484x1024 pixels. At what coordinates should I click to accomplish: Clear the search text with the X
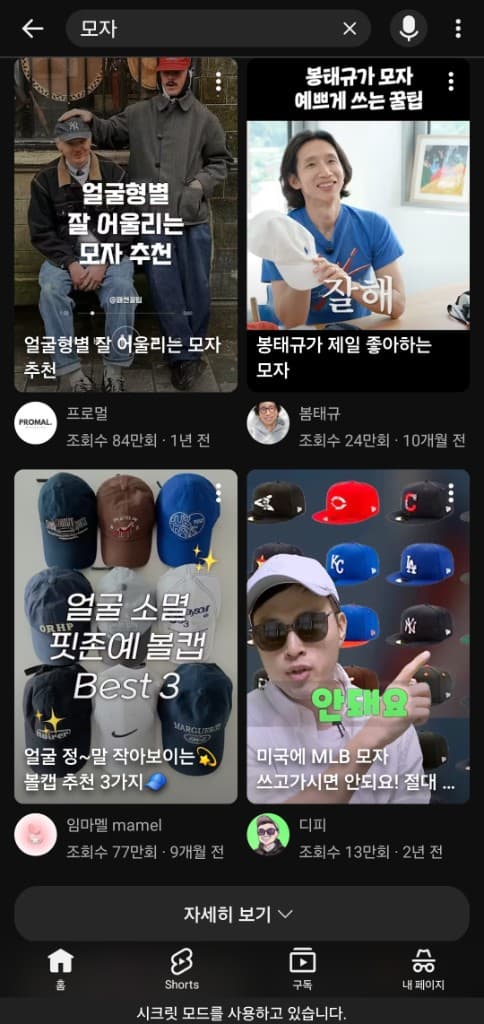[x=350, y=29]
